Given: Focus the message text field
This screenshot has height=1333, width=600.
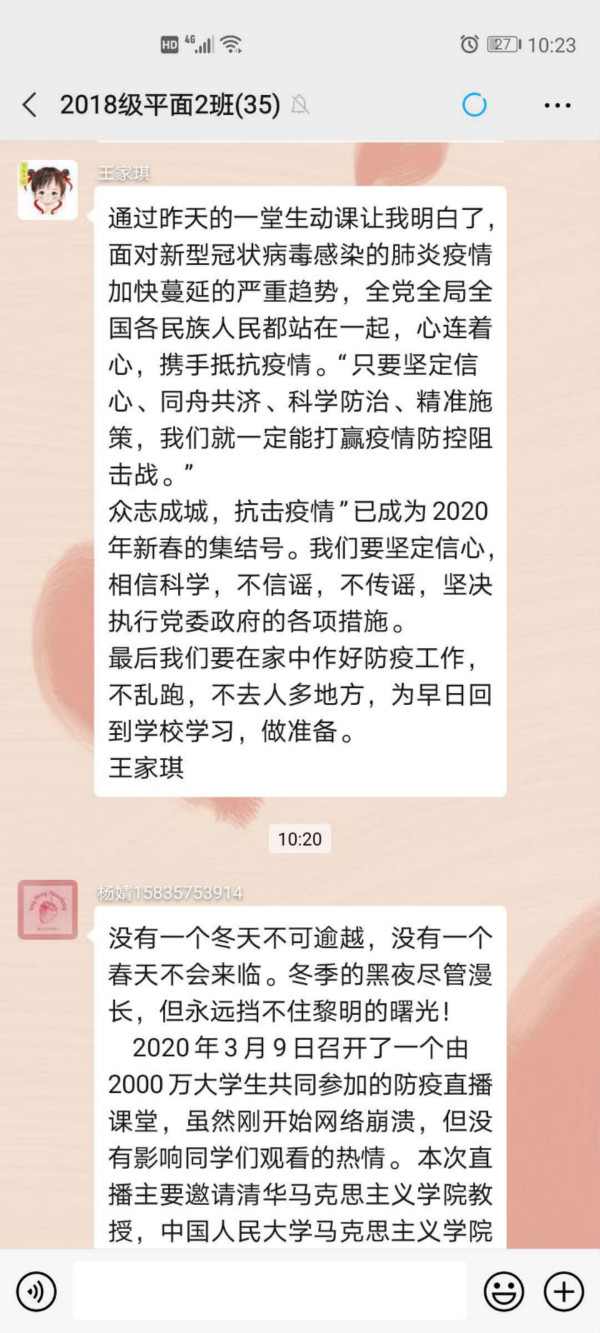Looking at the screenshot, I should click(269, 1291).
